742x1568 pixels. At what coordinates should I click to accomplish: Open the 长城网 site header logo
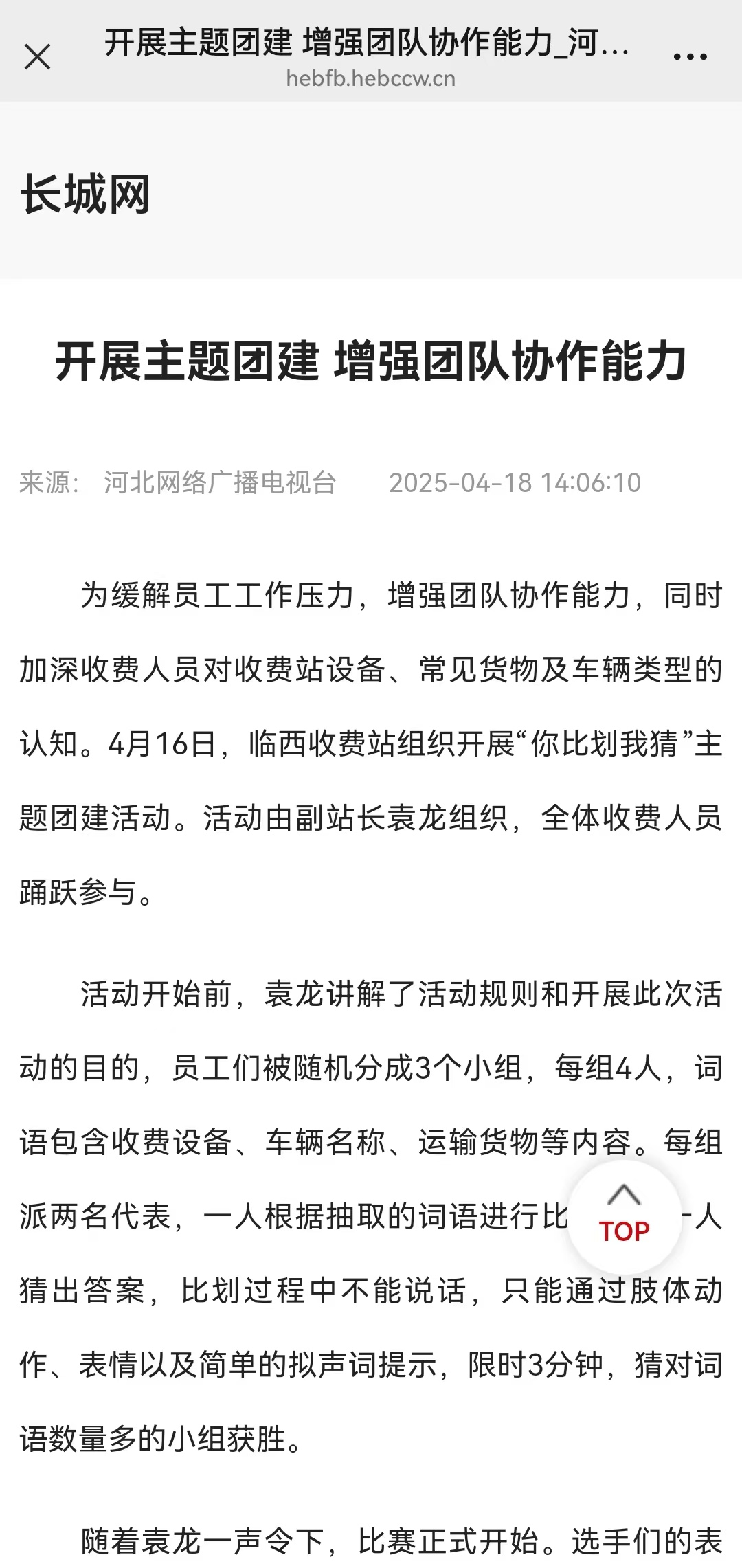point(85,194)
